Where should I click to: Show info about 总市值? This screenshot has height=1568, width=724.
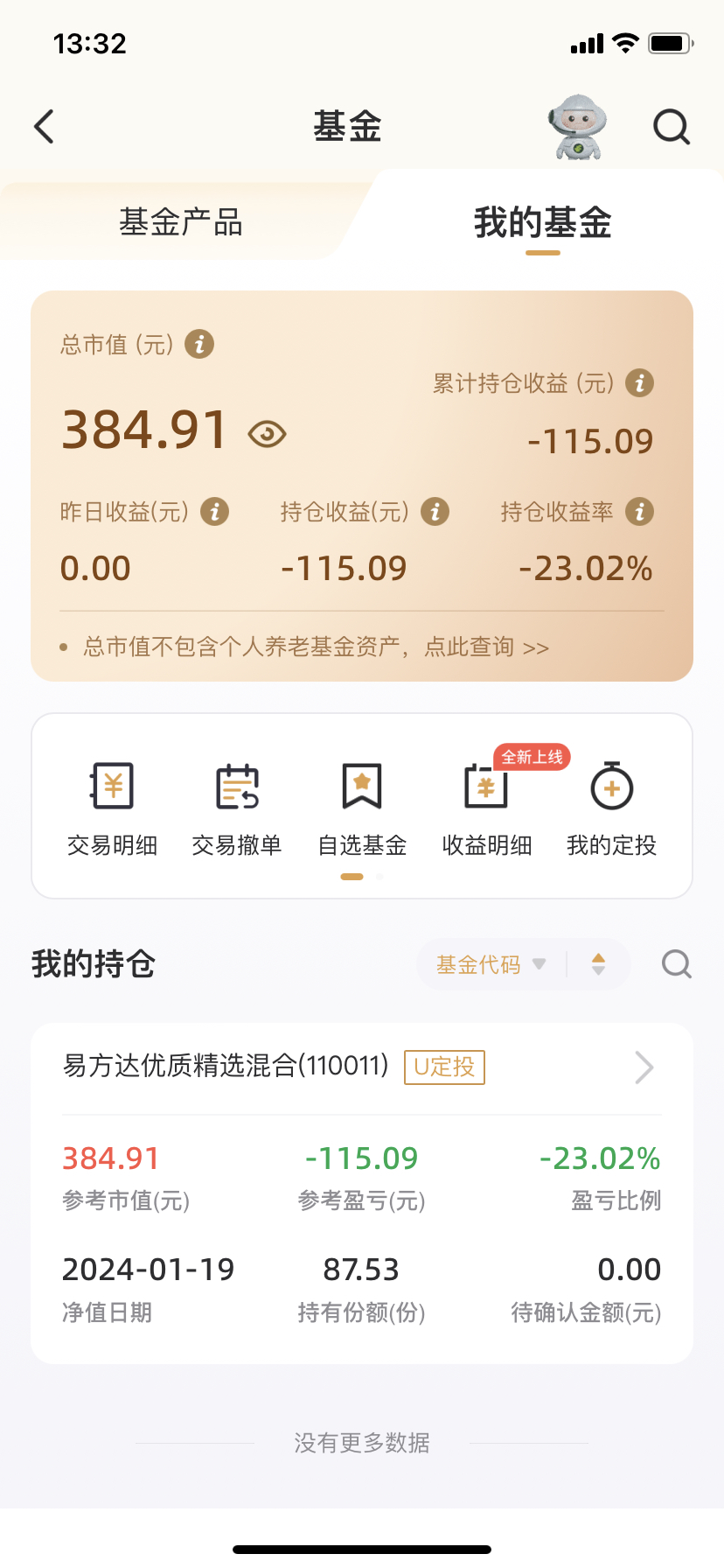(199, 344)
